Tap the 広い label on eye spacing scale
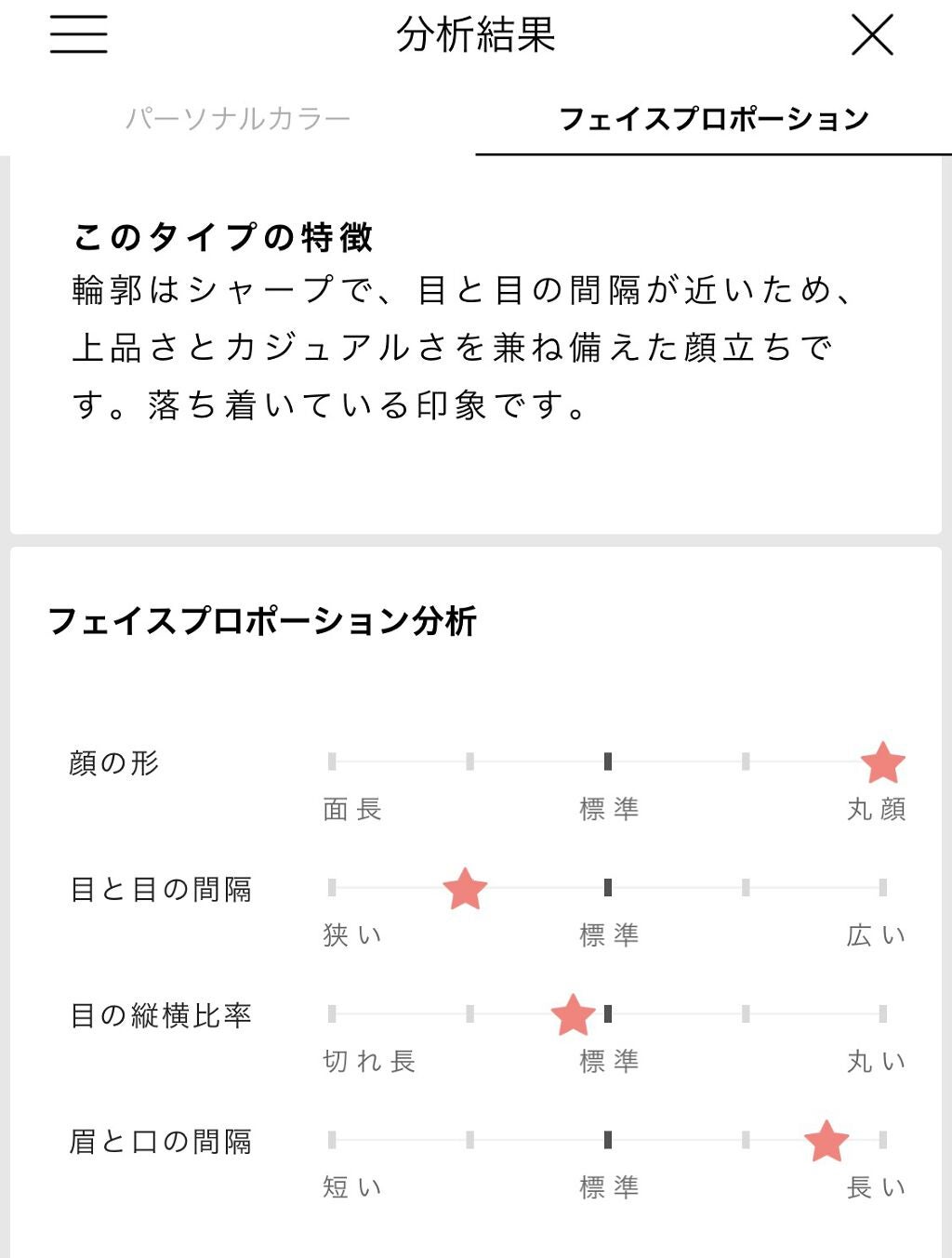Image resolution: width=952 pixels, height=1258 pixels. 875,935
